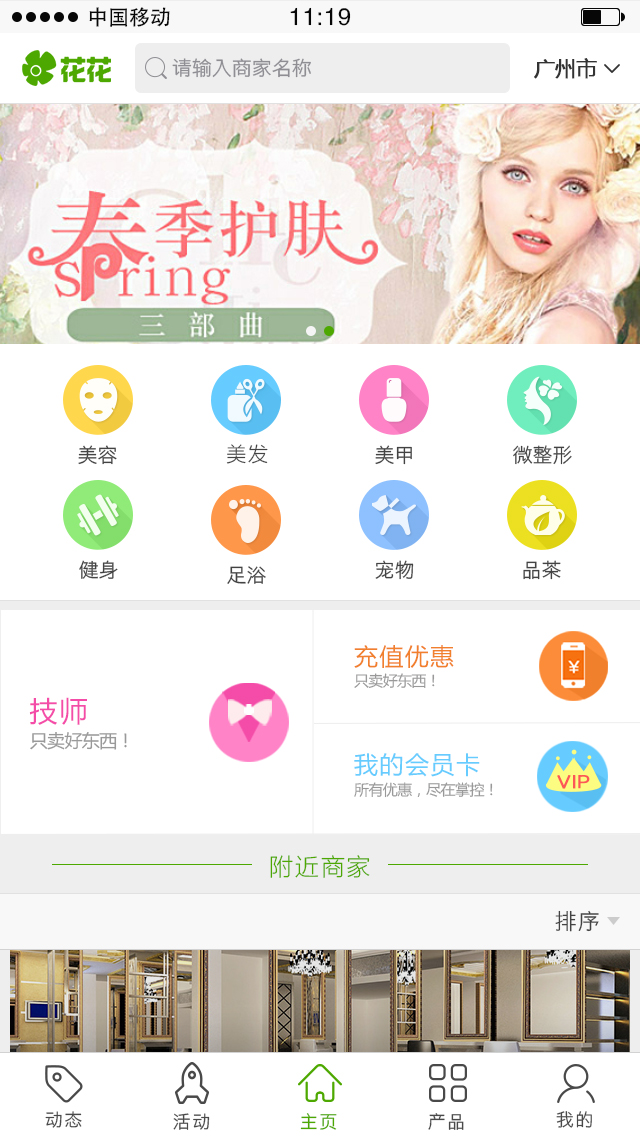The width and height of the screenshot is (640, 1136).
Task: Open 我的会员卡 membership card
Action: coord(476,777)
